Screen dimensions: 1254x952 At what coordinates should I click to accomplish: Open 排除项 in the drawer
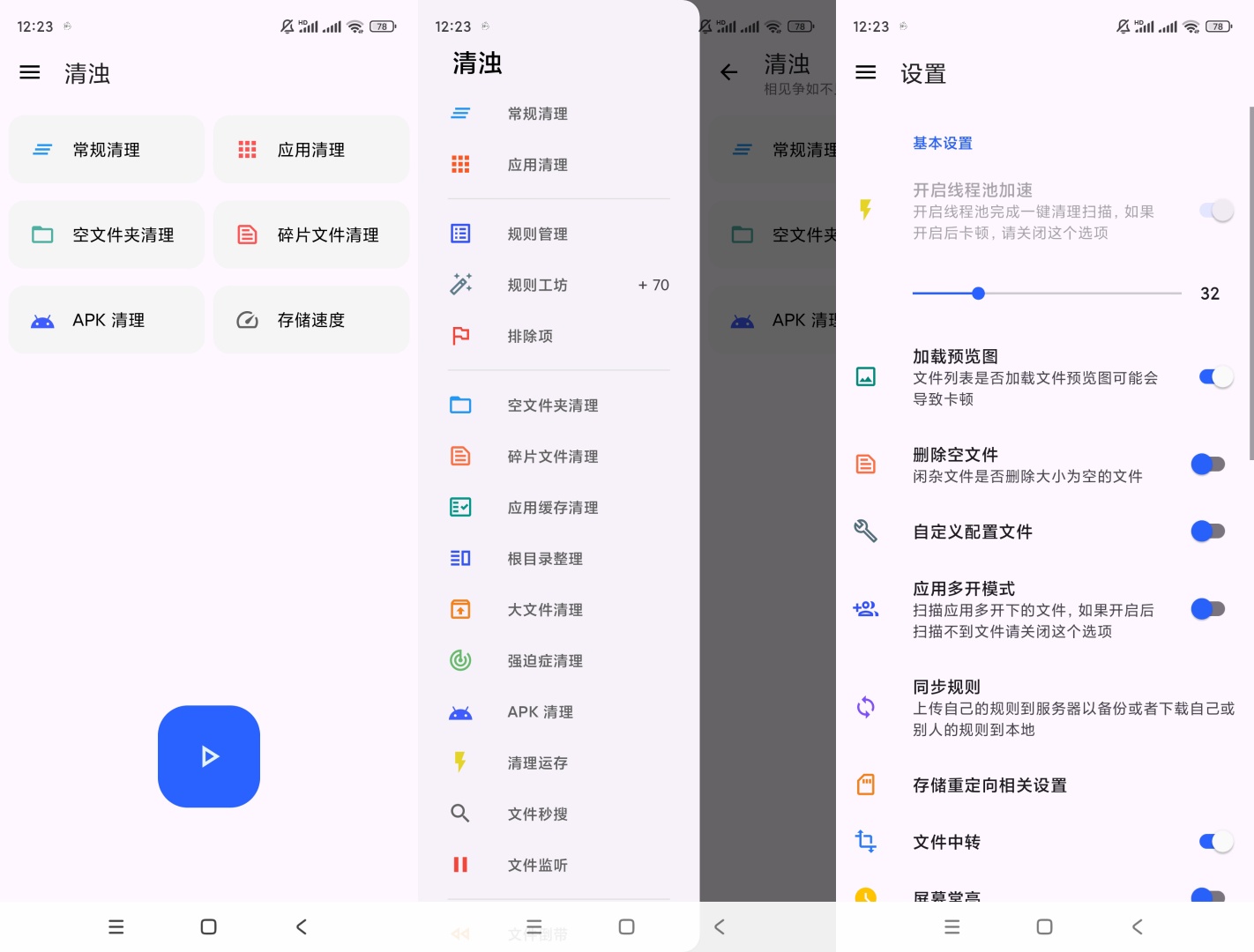pyautogui.click(x=530, y=336)
